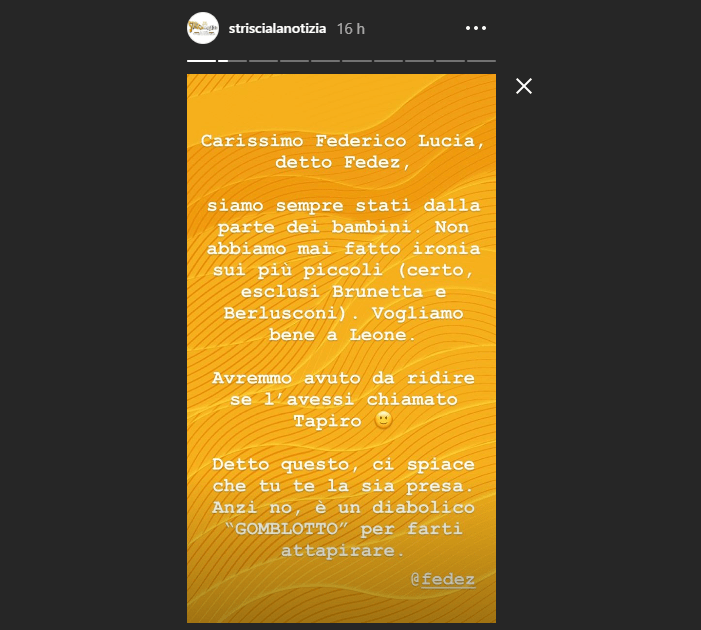Open the story overflow menu
Screen dimensions: 701x630
coord(476,28)
